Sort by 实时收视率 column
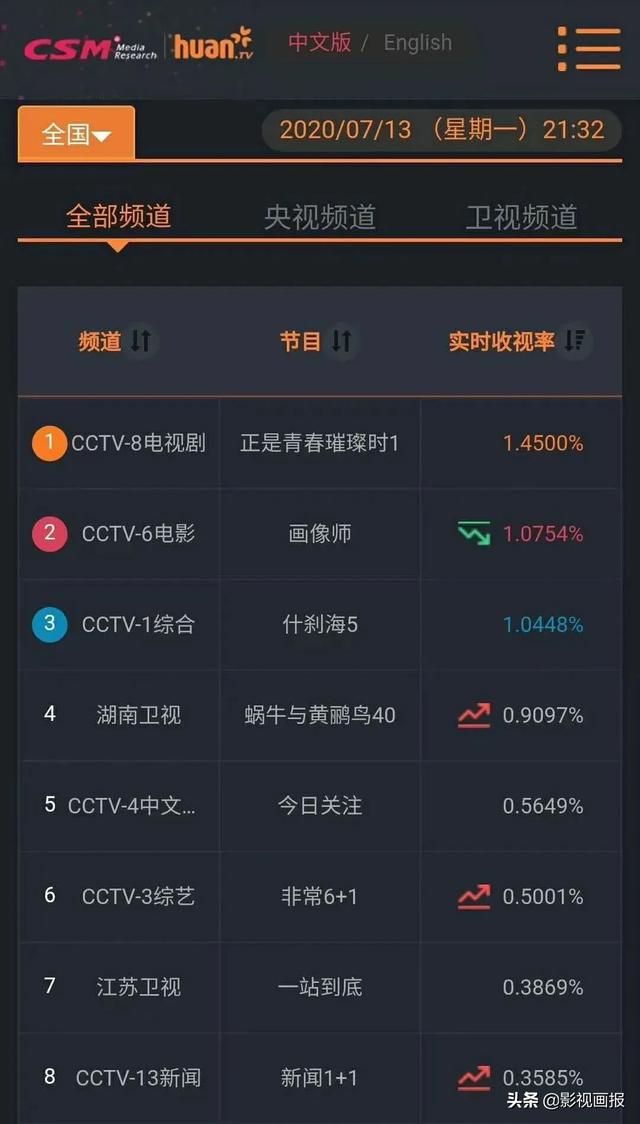The image size is (640, 1124). coord(574,342)
